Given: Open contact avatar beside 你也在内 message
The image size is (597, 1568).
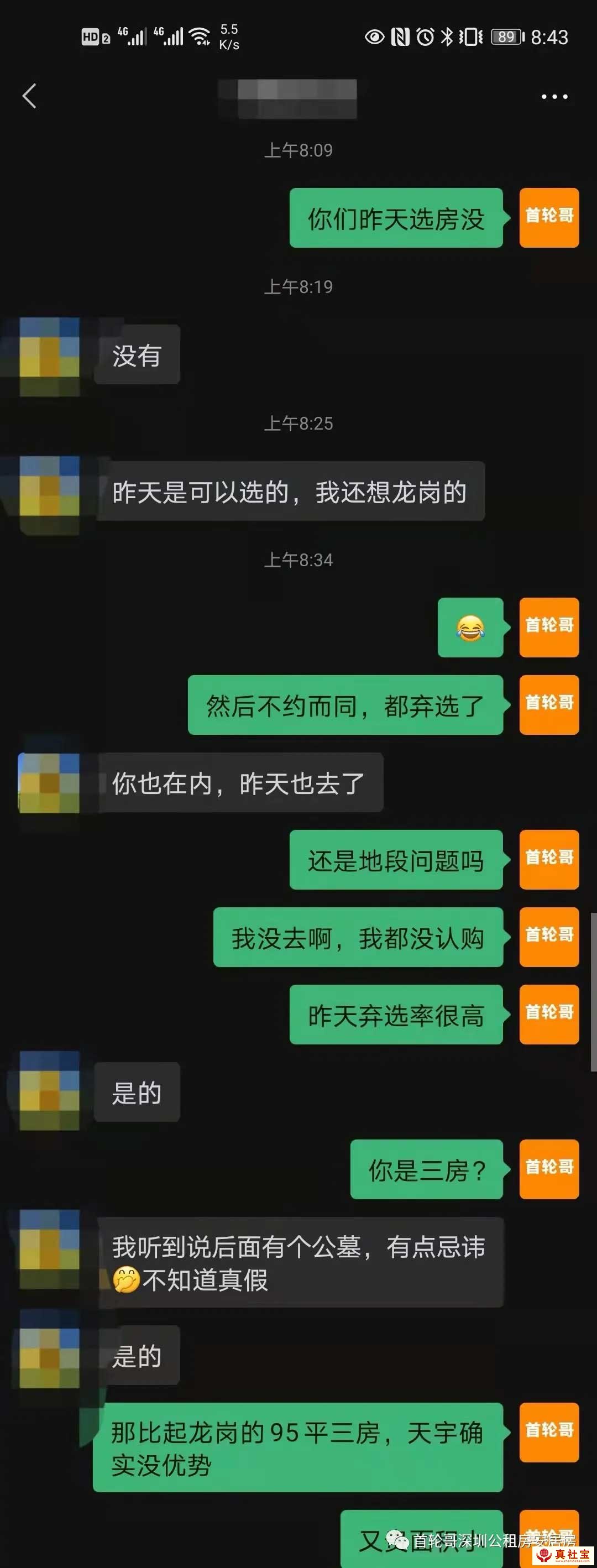Looking at the screenshot, I should [49, 783].
